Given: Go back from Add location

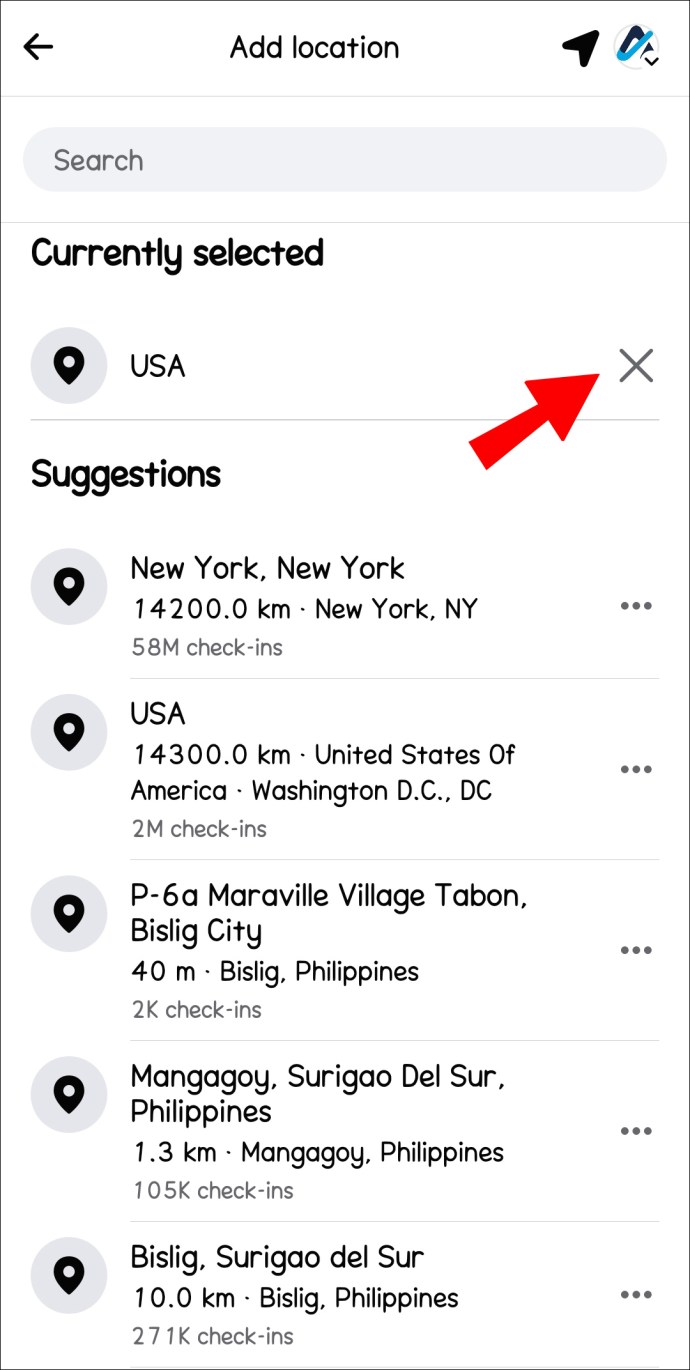Looking at the screenshot, I should coord(38,47).
